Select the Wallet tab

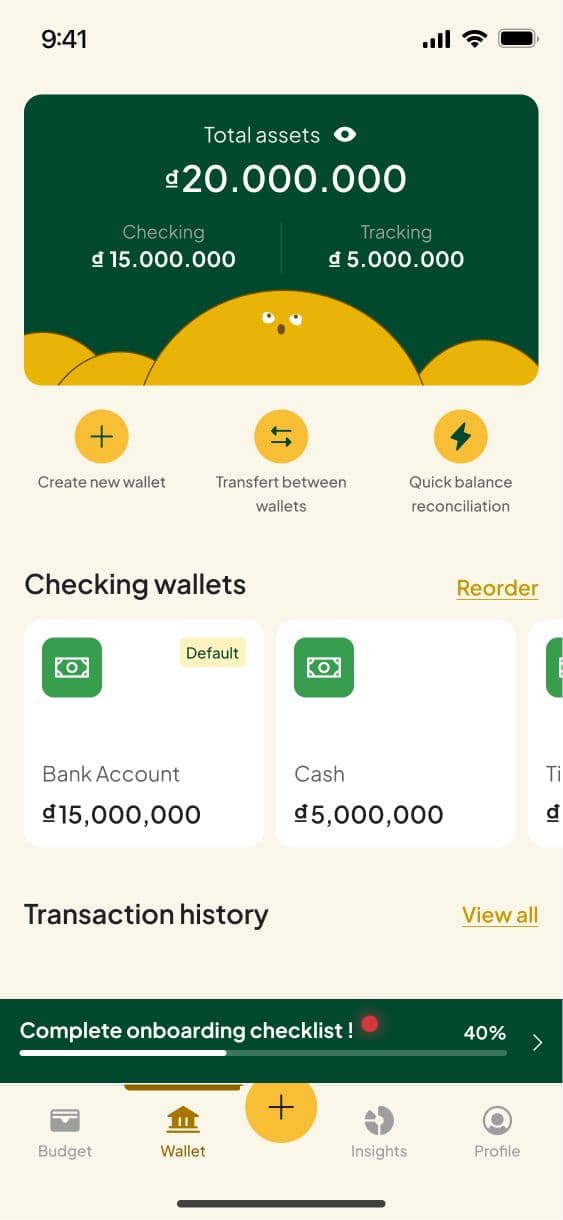pyautogui.click(x=183, y=1133)
